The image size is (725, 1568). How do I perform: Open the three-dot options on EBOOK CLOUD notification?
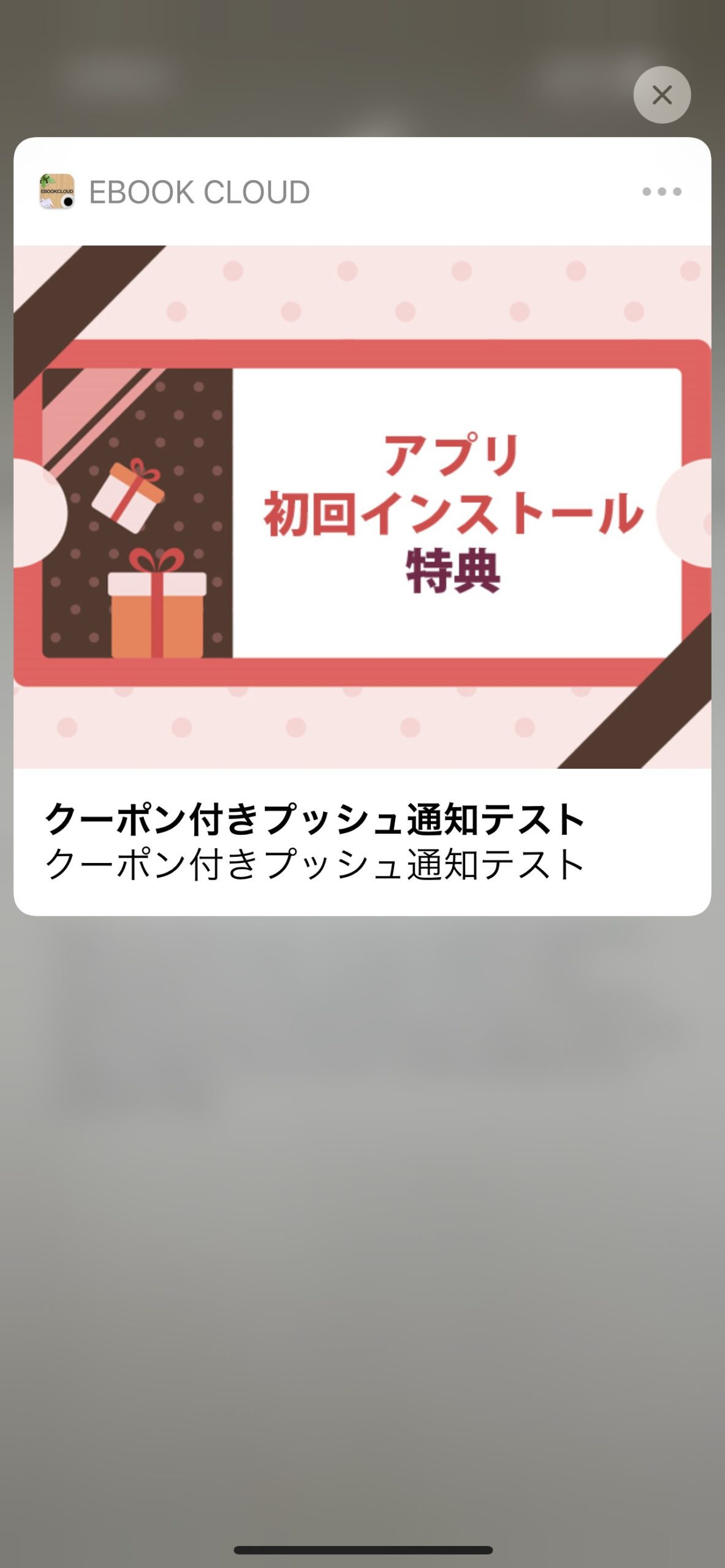click(662, 192)
